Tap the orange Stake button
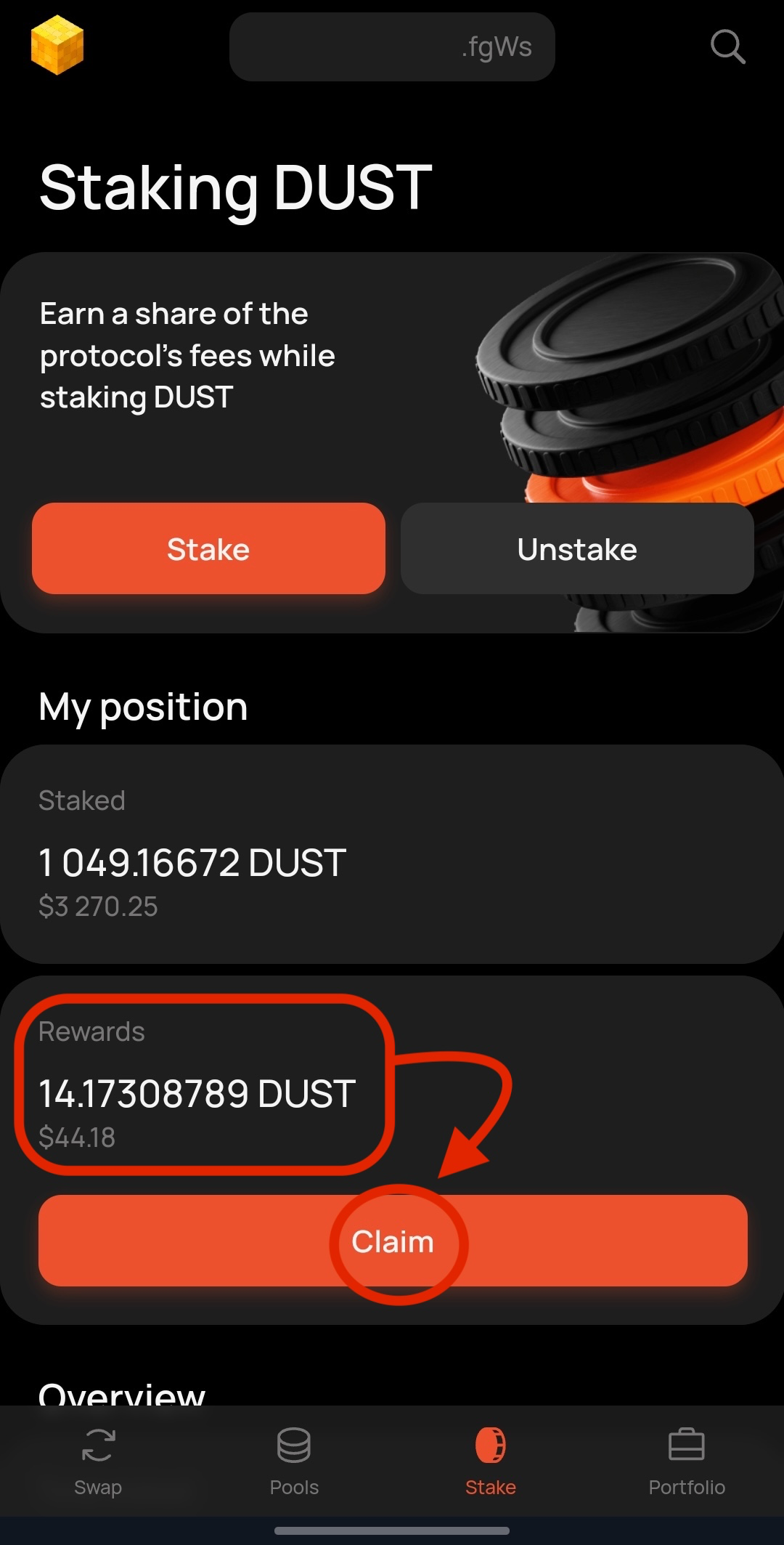The height and width of the screenshot is (1545, 784). [208, 548]
